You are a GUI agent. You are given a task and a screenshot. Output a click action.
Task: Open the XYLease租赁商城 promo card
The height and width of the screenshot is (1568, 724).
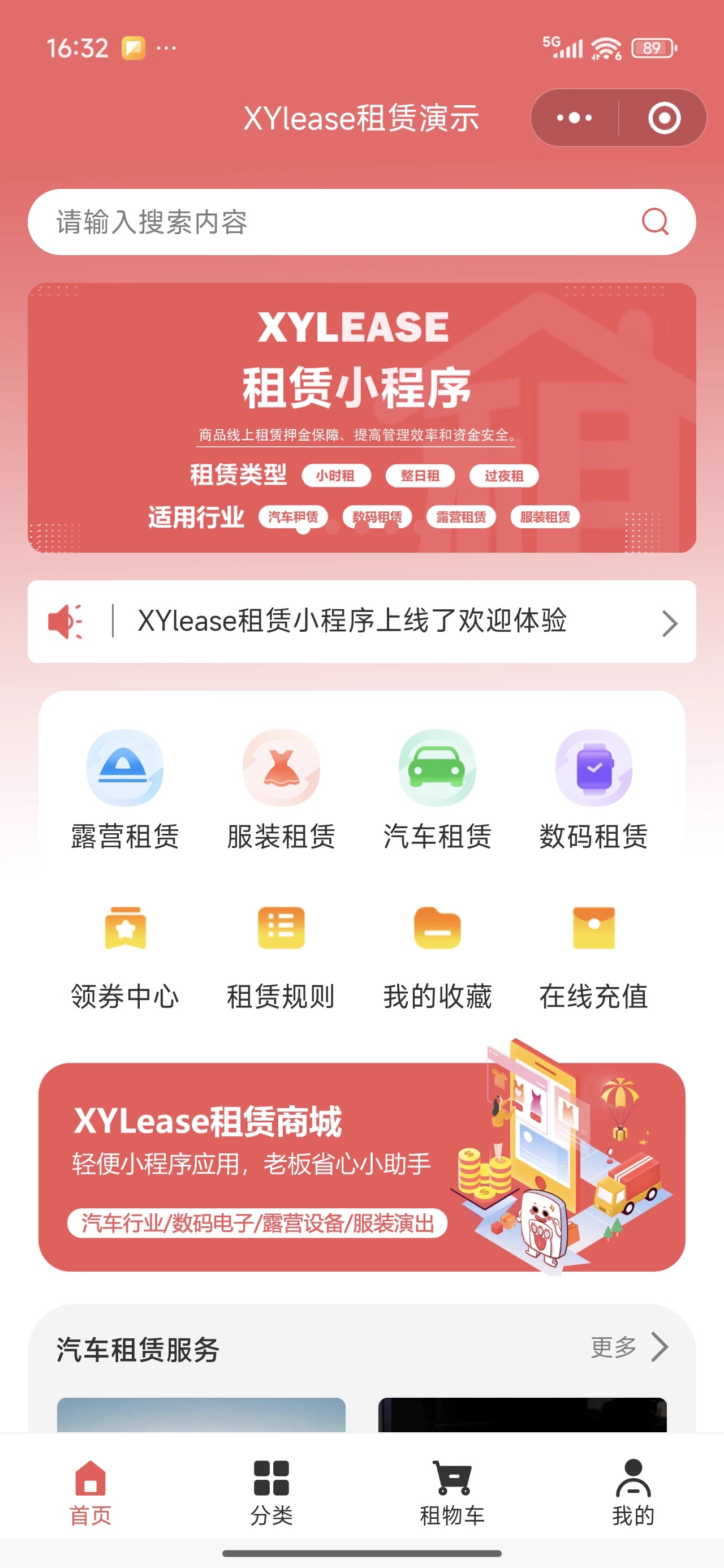point(361,1167)
